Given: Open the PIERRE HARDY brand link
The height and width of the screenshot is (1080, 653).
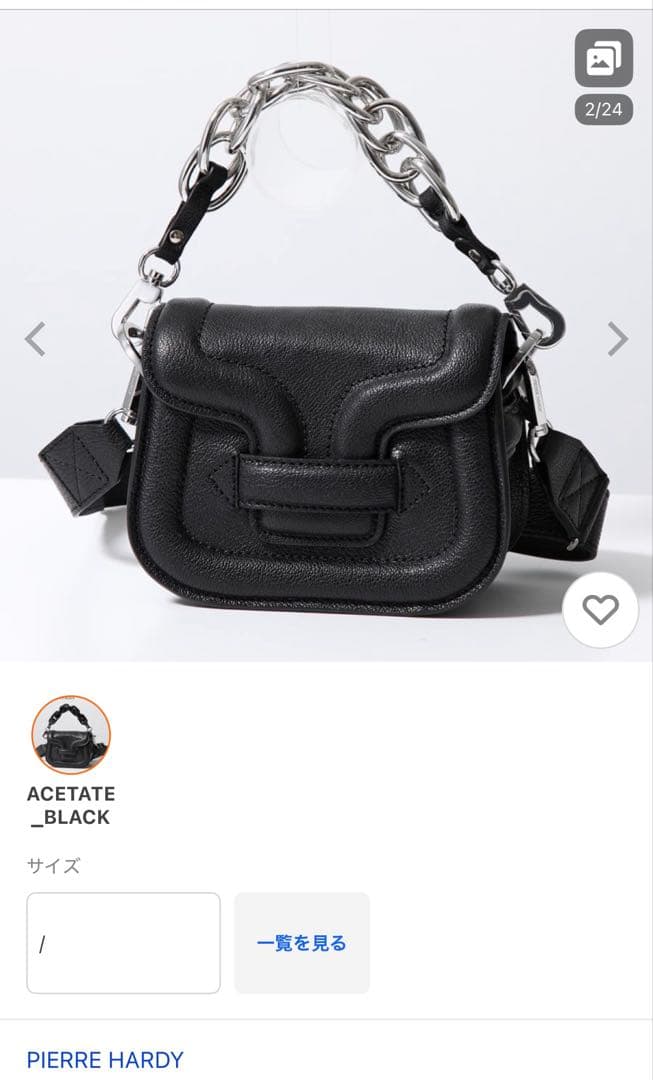Looking at the screenshot, I should [x=105, y=1060].
